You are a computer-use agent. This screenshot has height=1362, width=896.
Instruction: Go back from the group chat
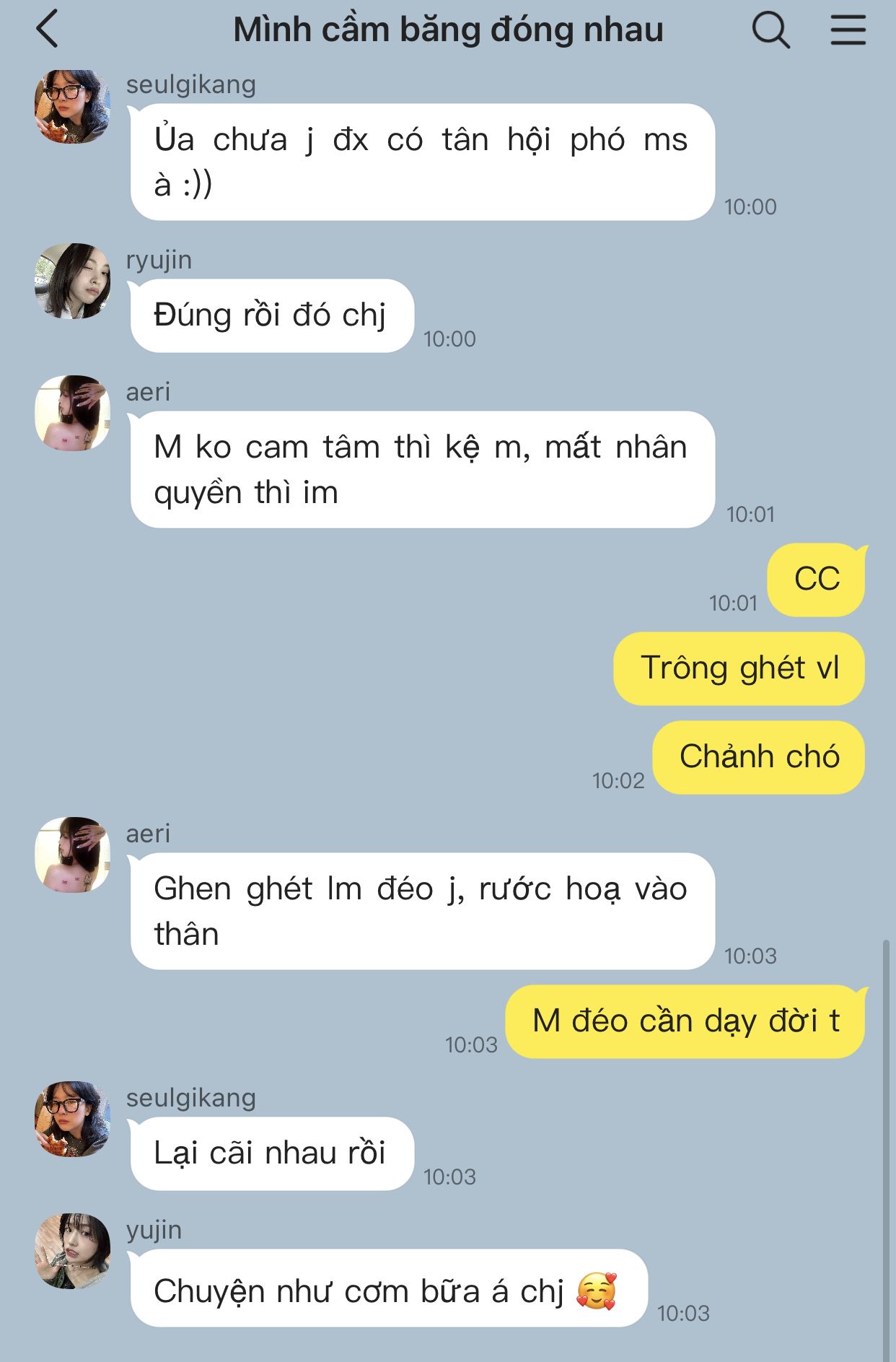[48, 30]
